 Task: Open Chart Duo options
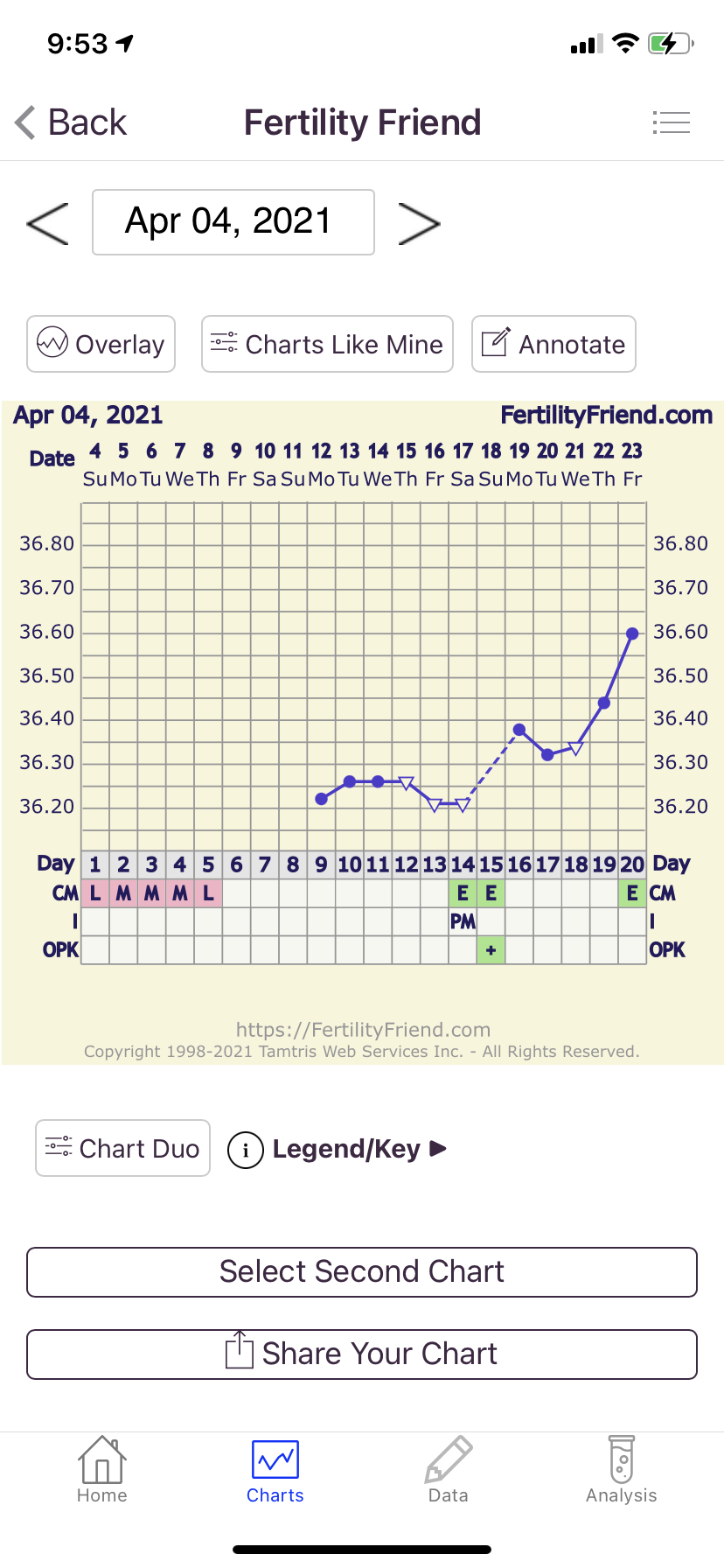(122, 1148)
